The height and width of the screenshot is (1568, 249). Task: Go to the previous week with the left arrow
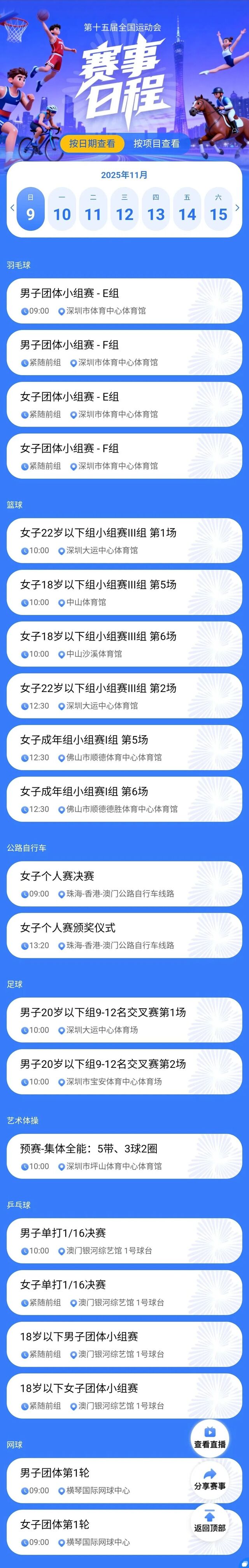click(x=12, y=207)
